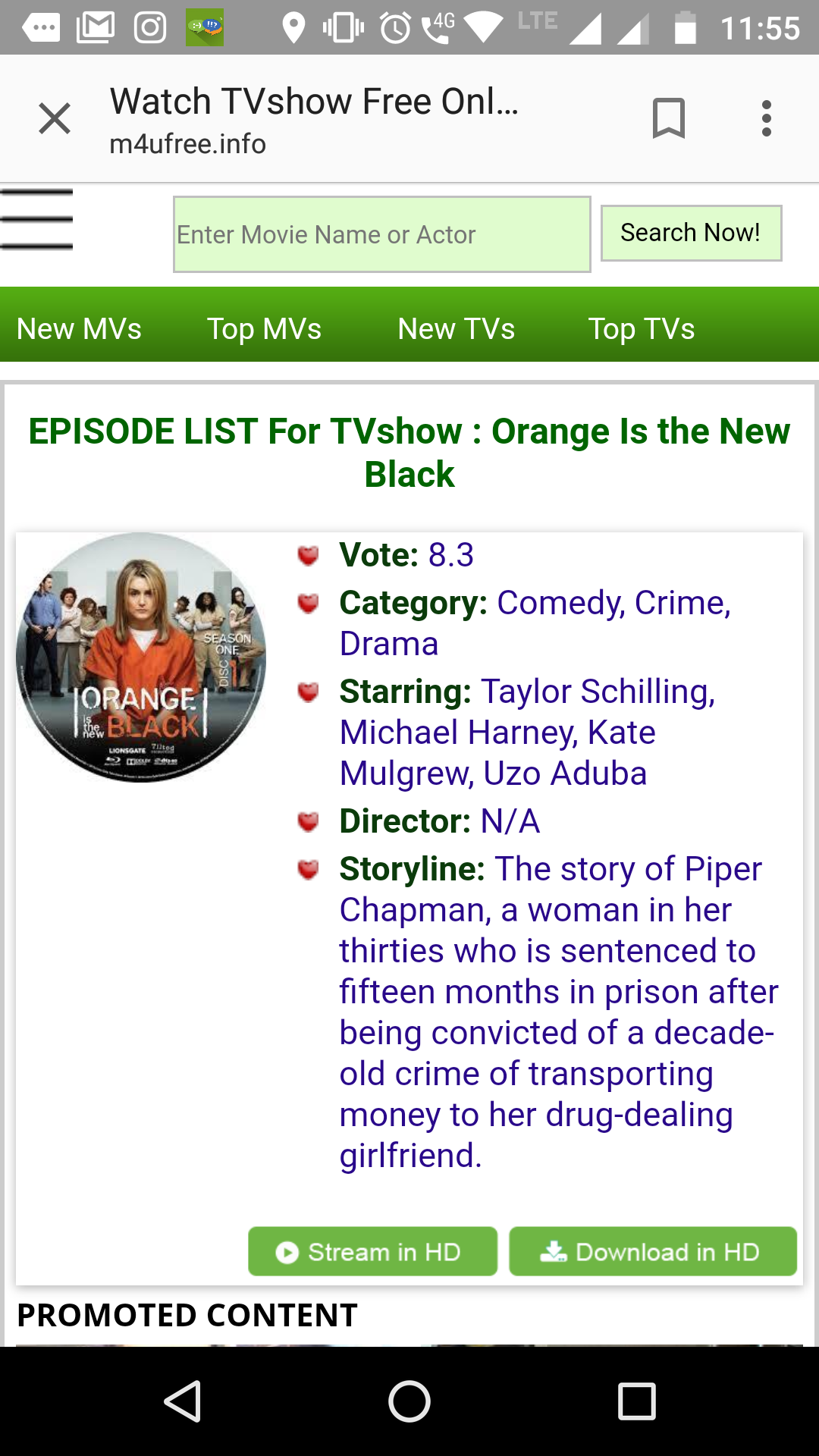This screenshot has width=819, height=1456.
Task: Open the browser overflow menu
Action: pyautogui.click(x=767, y=119)
